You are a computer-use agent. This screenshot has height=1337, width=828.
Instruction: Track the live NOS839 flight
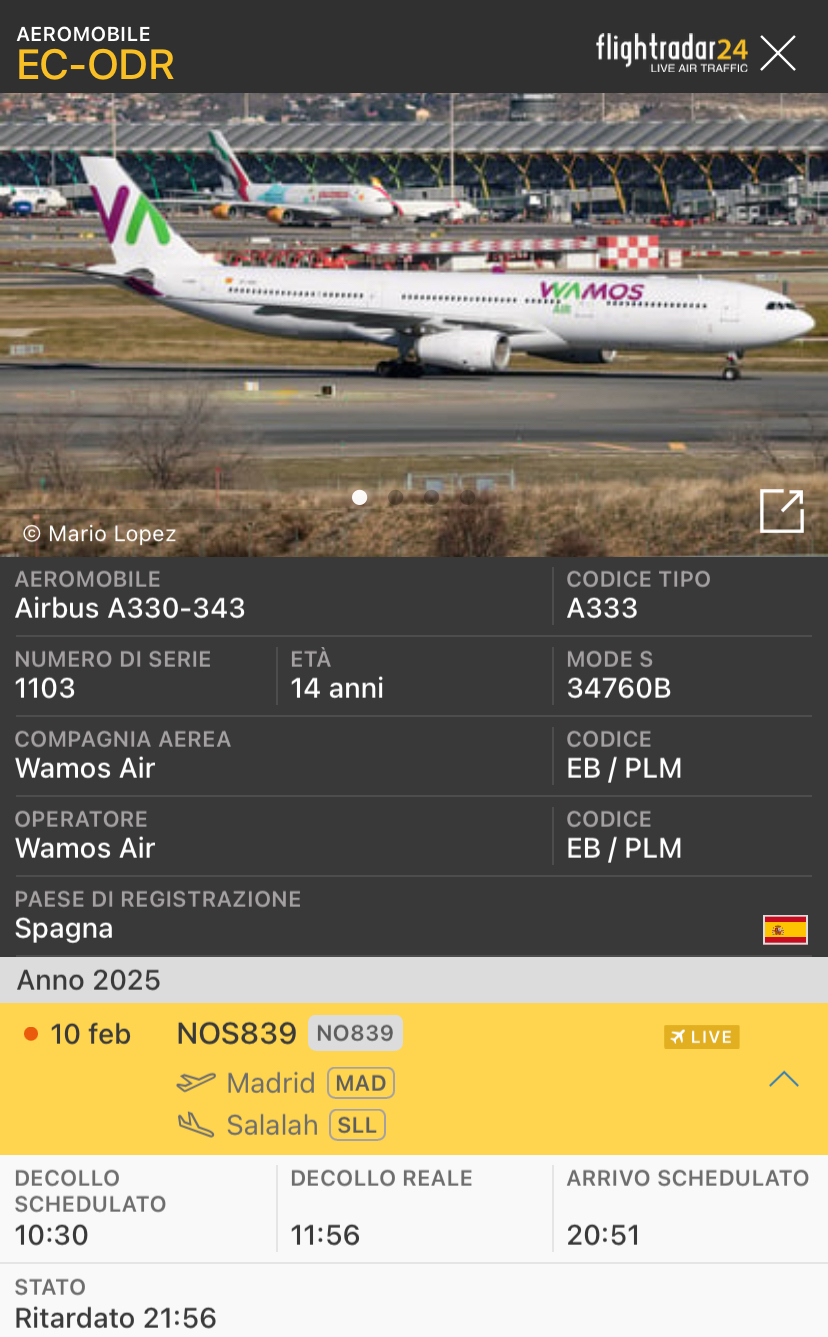(x=701, y=1037)
